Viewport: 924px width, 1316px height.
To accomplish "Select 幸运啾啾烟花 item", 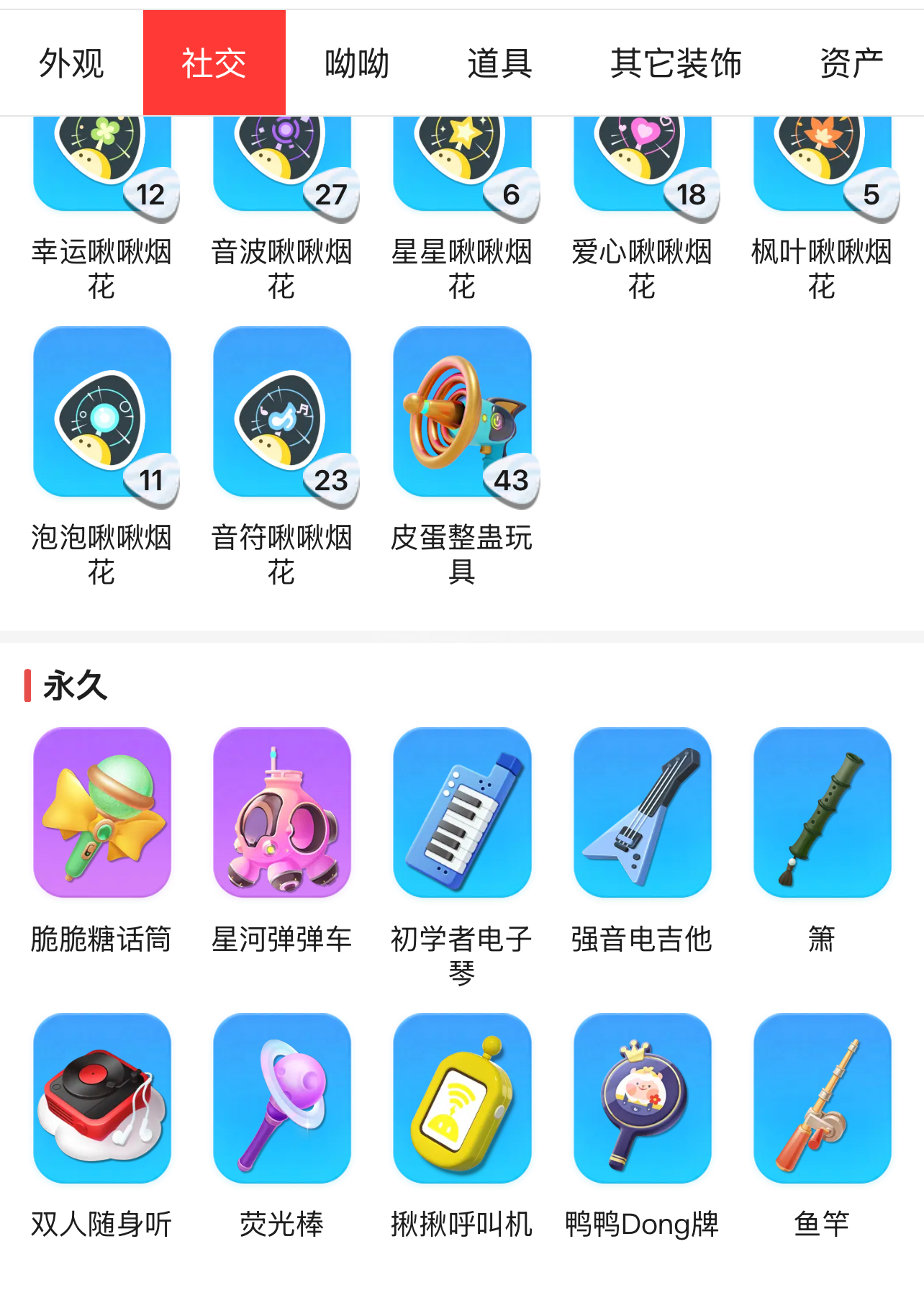I will [102, 167].
